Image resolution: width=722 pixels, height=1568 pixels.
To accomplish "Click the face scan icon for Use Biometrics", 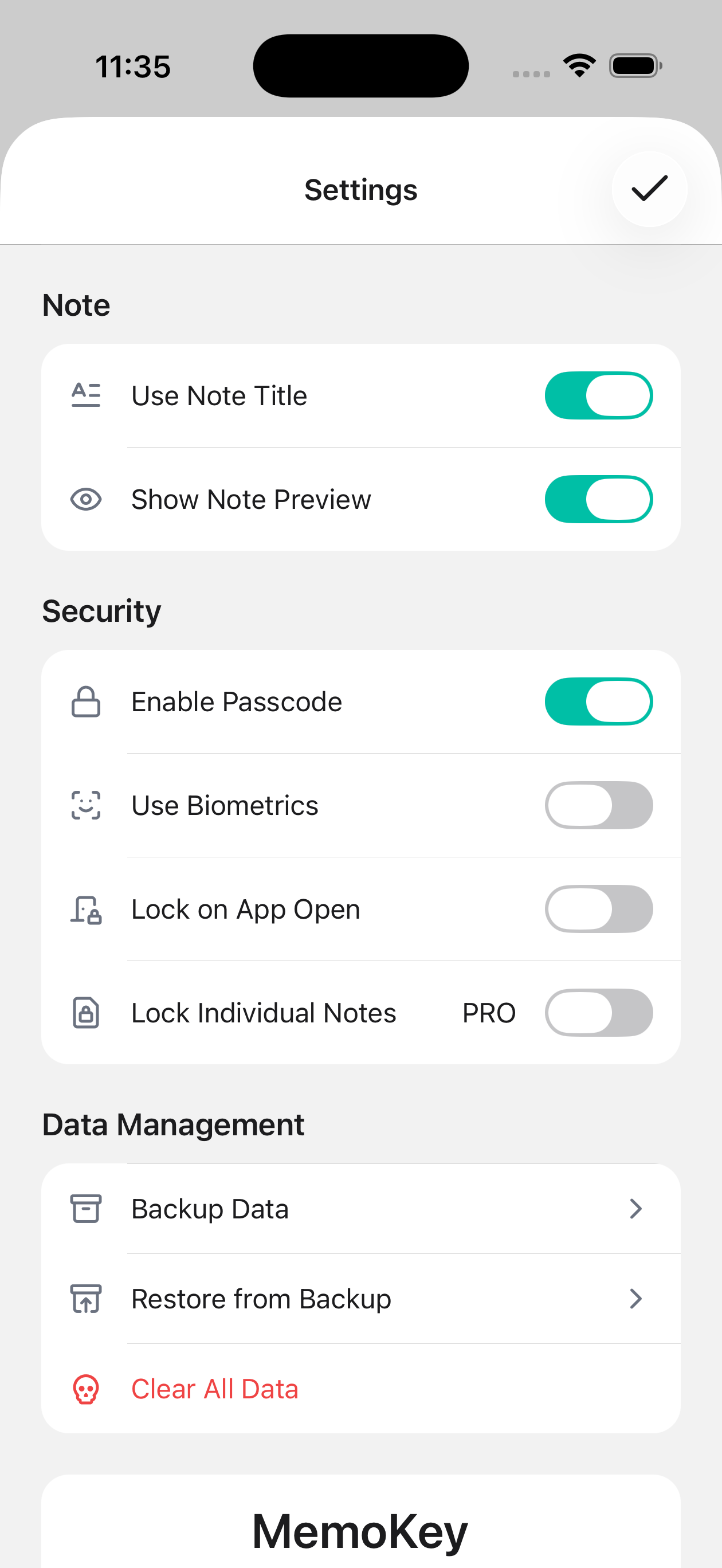I will 86,805.
